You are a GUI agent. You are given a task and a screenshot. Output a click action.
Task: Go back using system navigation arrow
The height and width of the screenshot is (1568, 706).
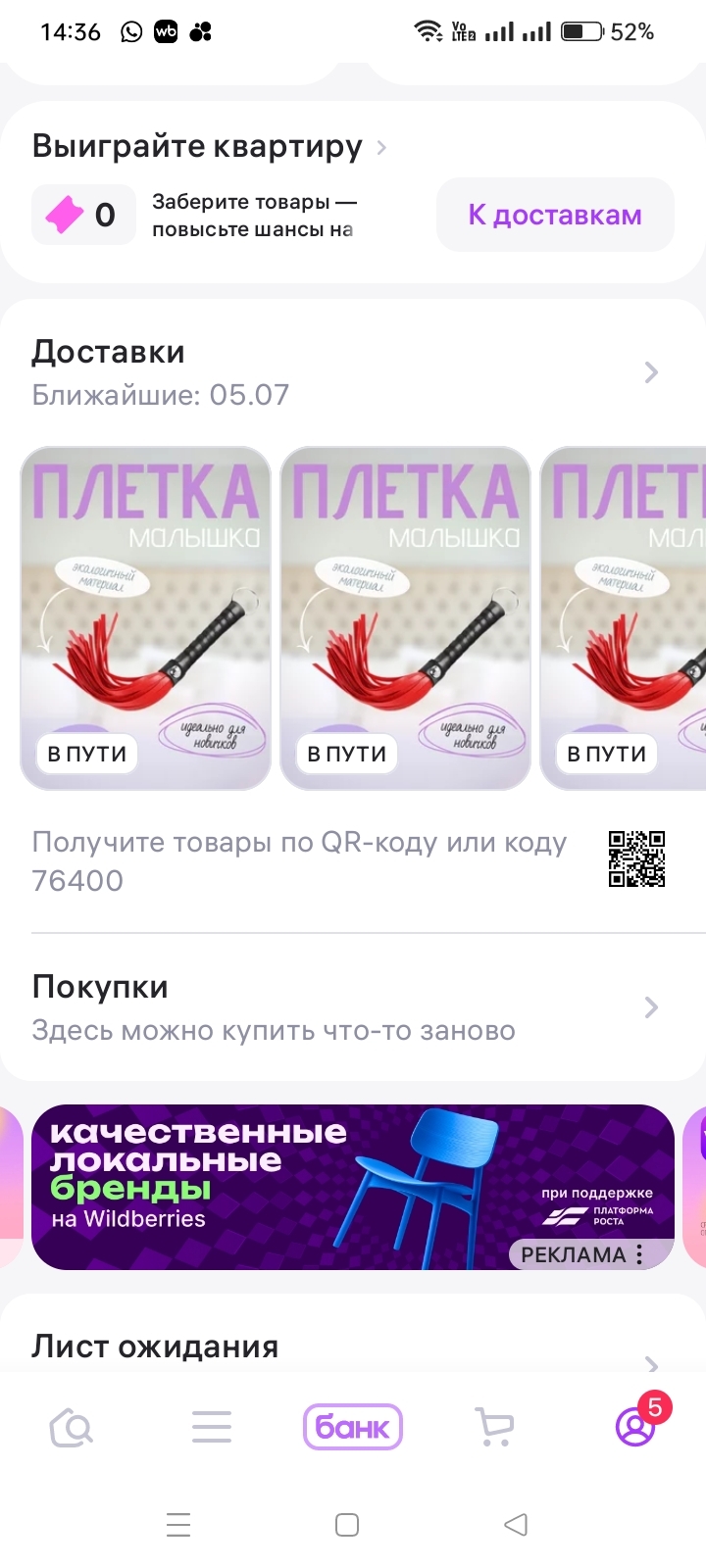pyautogui.click(x=516, y=1525)
